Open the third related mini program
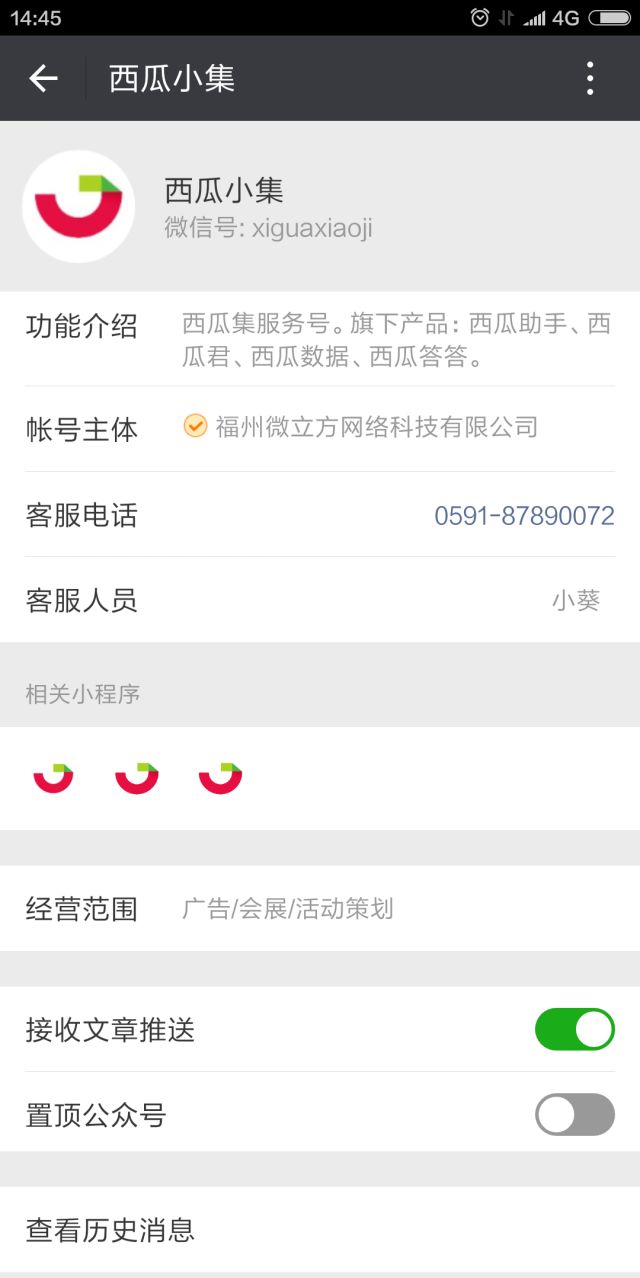Image resolution: width=640 pixels, height=1278 pixels. click(x=220, y=778)
